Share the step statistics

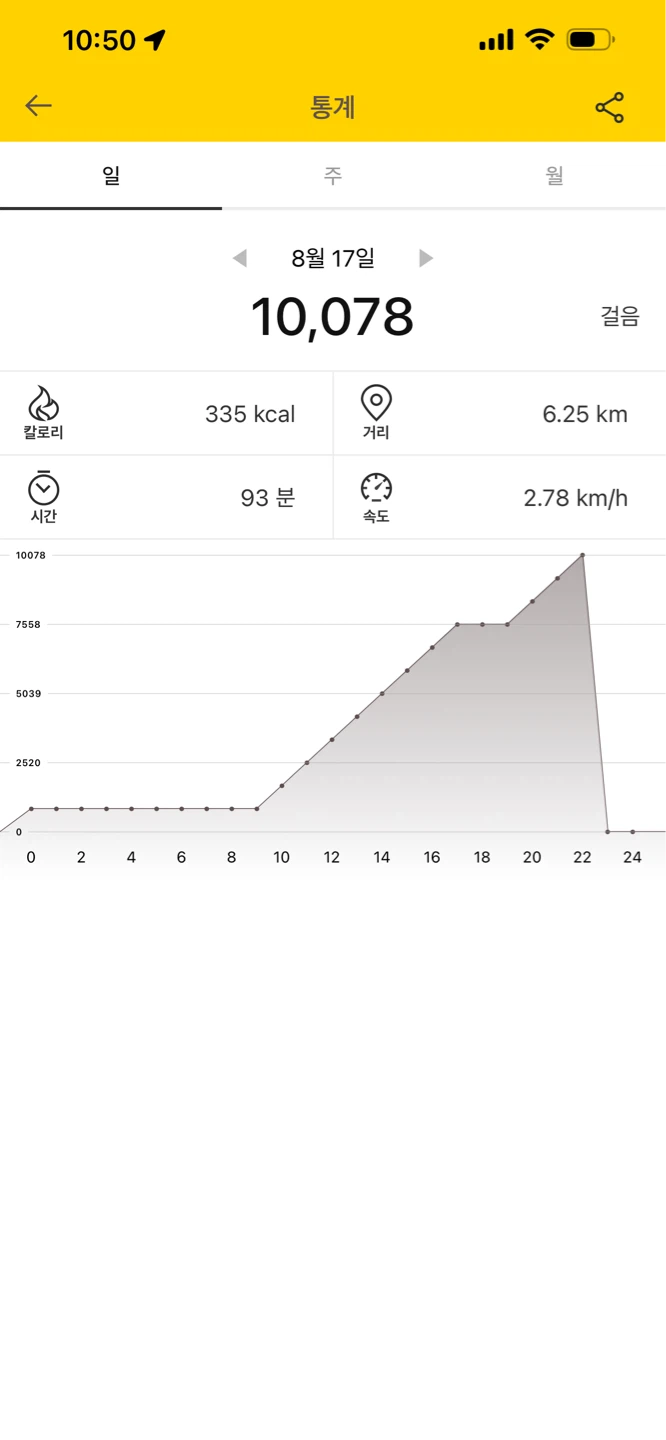[x=610, y=107]
